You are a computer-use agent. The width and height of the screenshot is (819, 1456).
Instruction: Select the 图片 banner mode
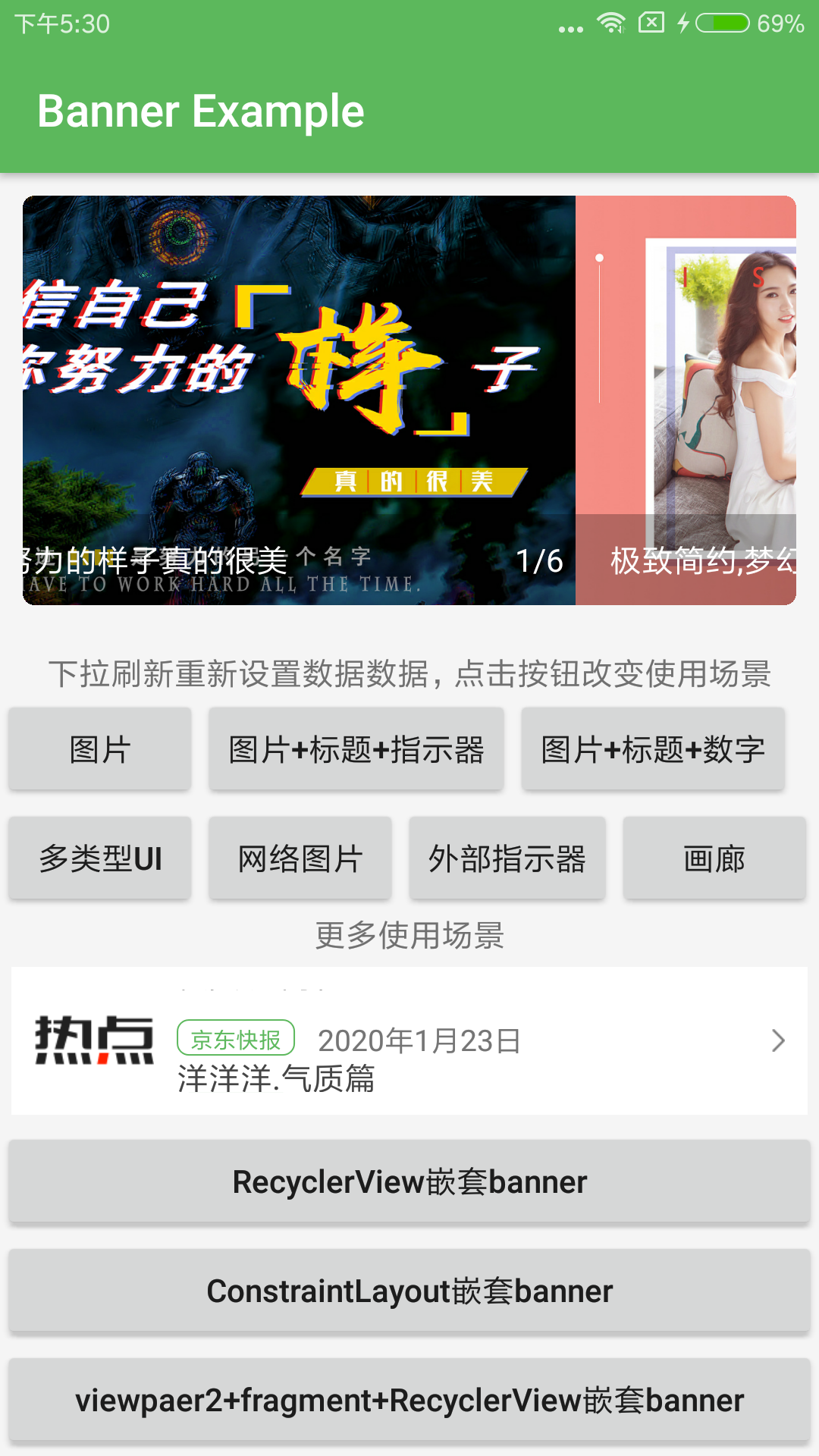click(99, 748)
